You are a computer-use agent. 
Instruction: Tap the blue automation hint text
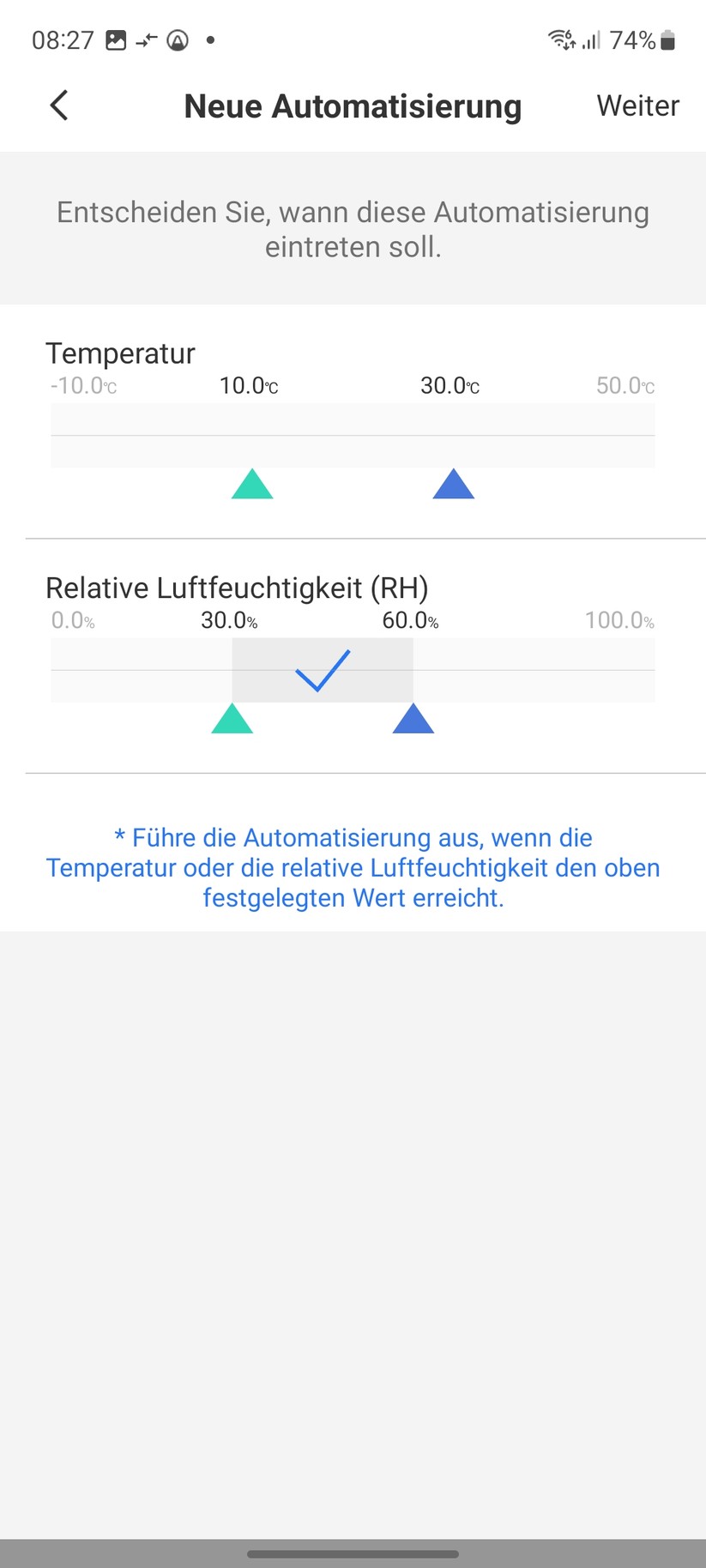[x=353, y=867]
